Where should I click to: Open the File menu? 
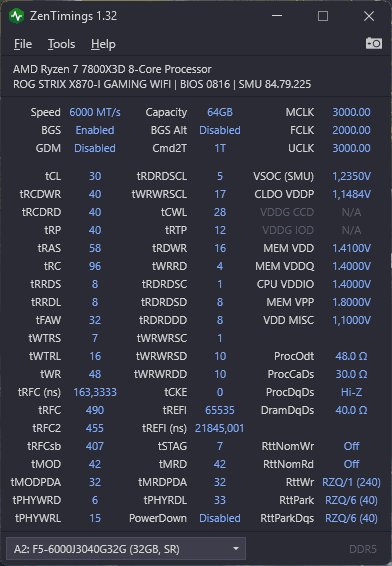pos(23,44)
